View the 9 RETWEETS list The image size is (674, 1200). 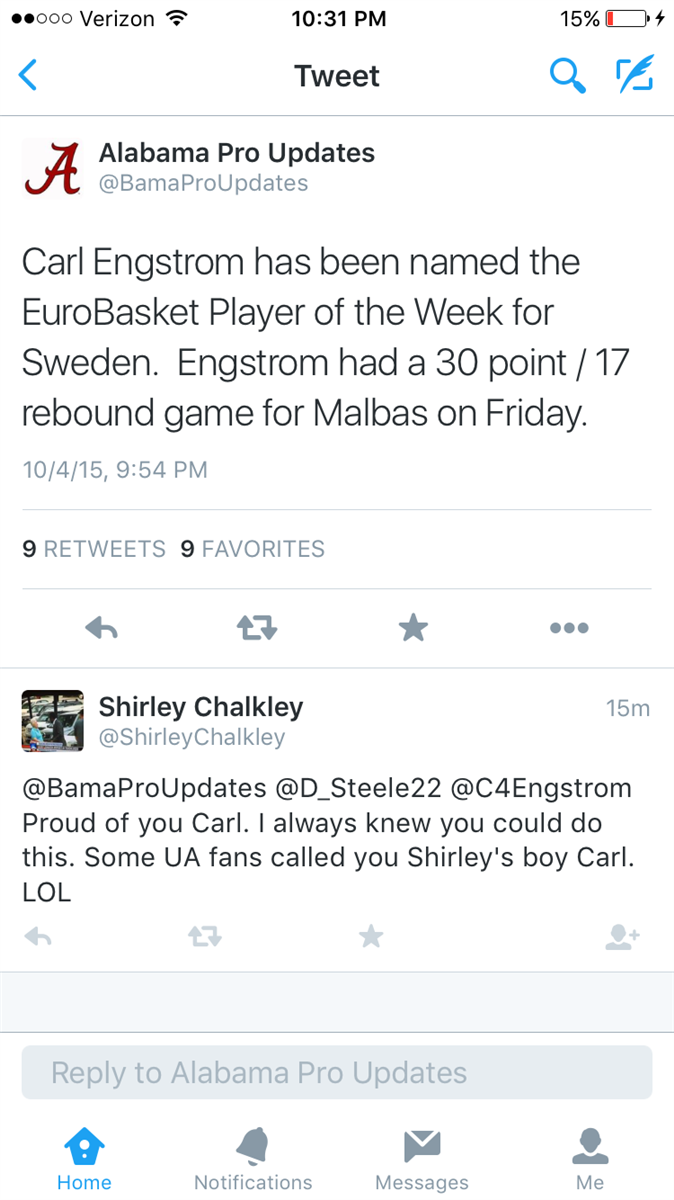(94, 549)
